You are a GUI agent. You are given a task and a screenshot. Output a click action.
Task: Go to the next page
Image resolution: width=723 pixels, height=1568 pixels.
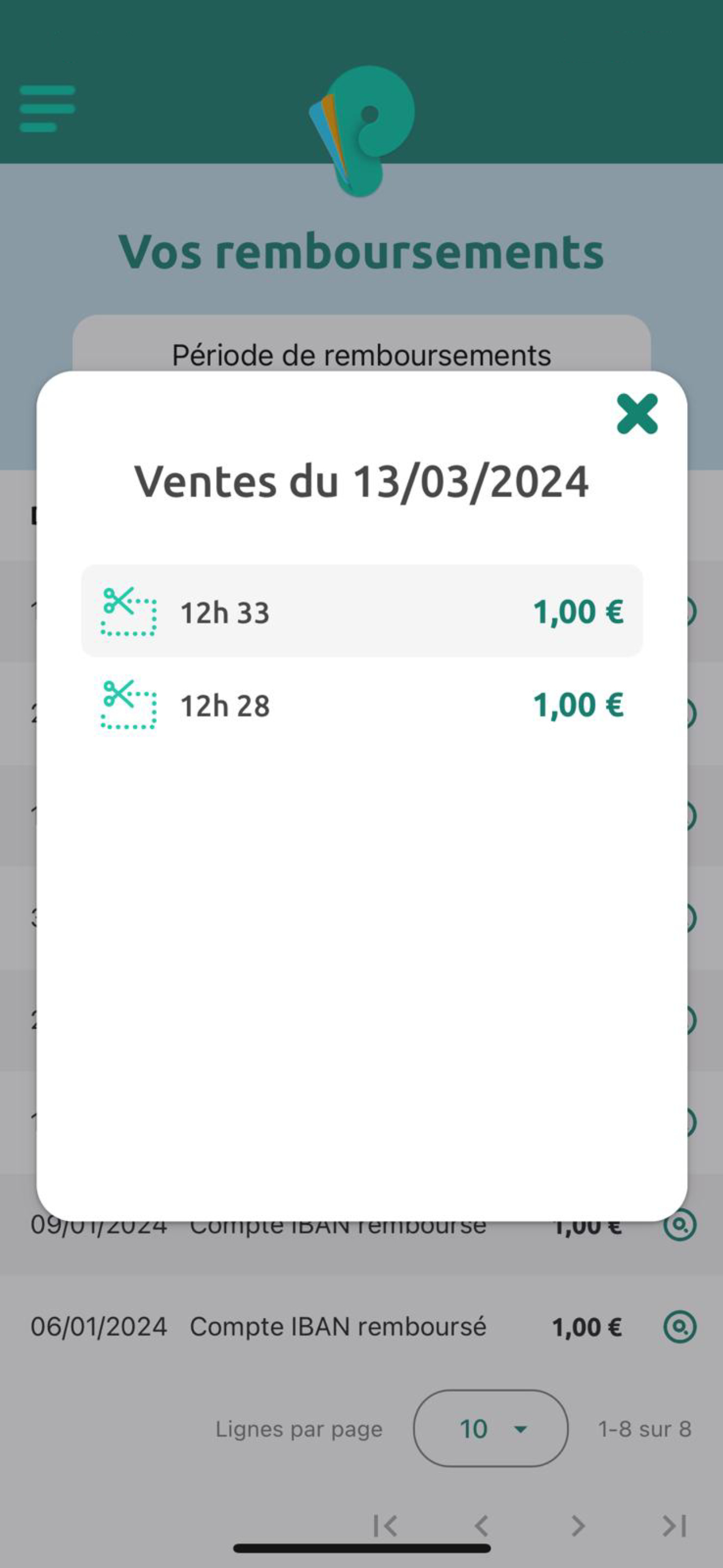[x=578, y=1525]
